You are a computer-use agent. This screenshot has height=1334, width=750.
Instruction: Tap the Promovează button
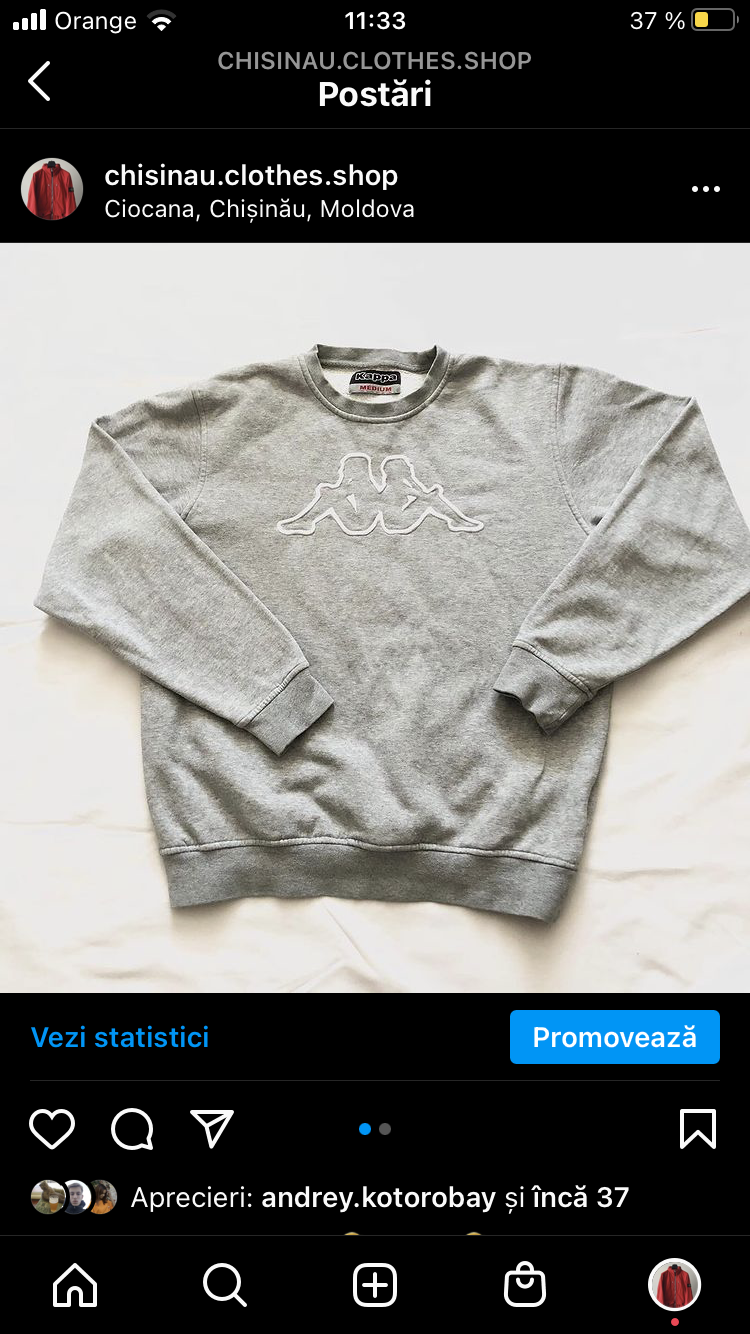pos(614,1037)
